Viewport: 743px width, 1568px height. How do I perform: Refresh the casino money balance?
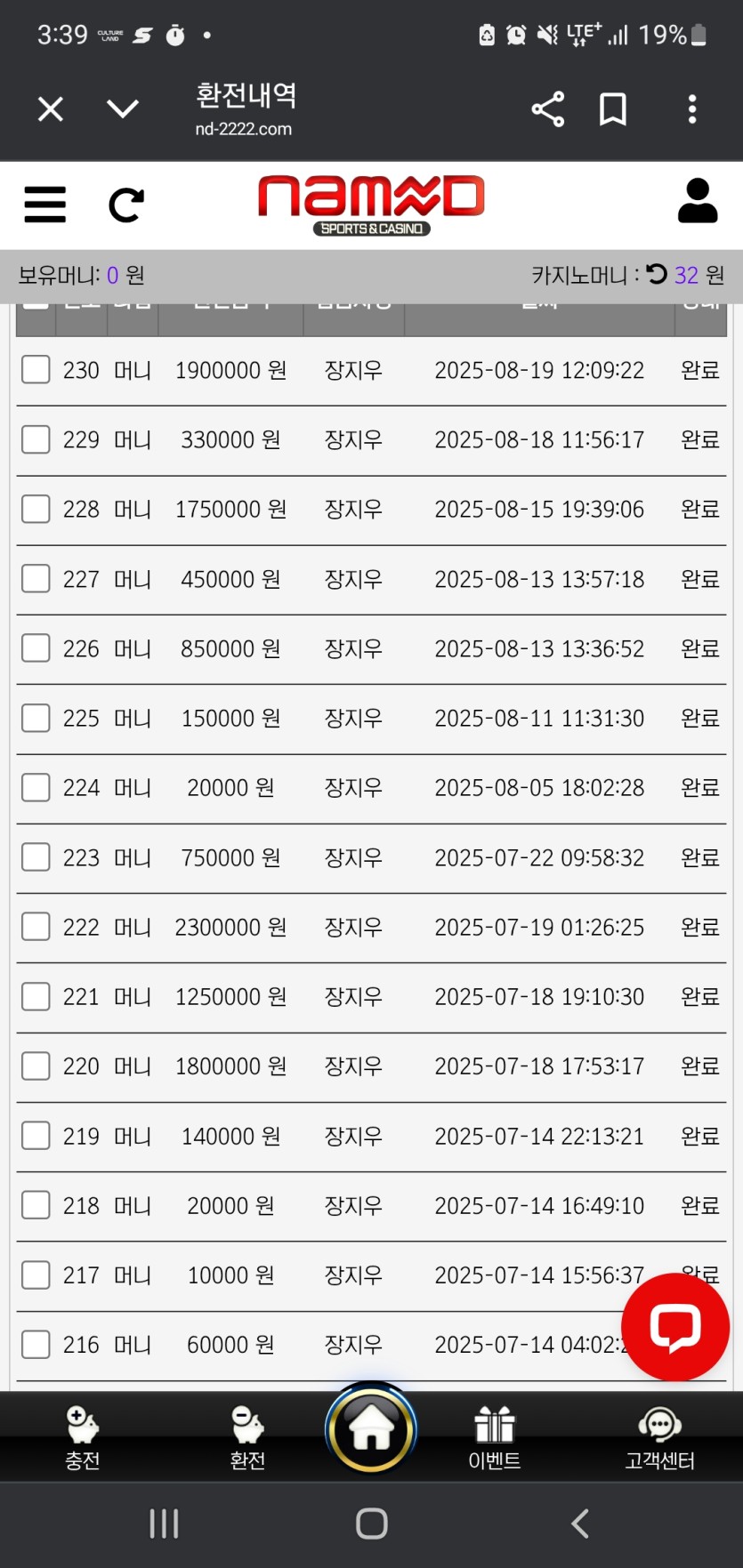click(657, 274)
